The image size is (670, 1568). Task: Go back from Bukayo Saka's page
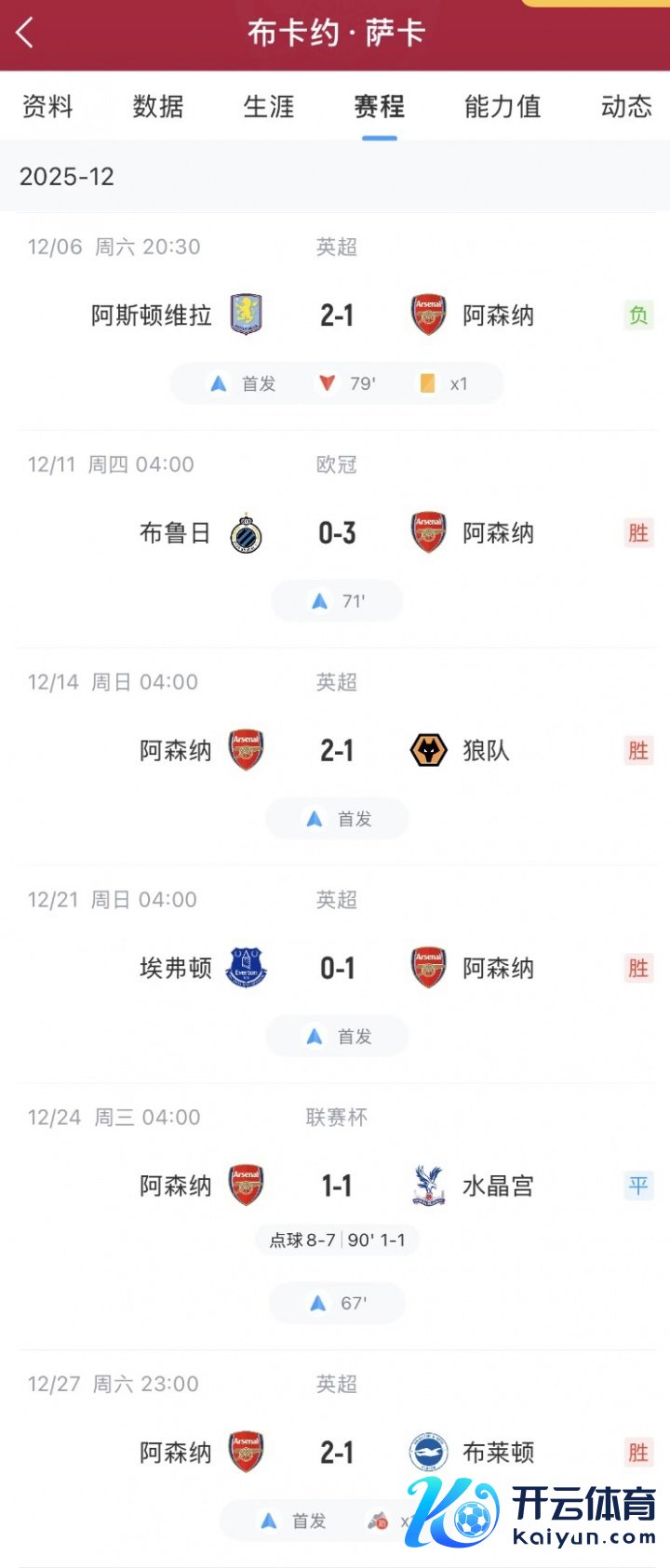point(25,34)
